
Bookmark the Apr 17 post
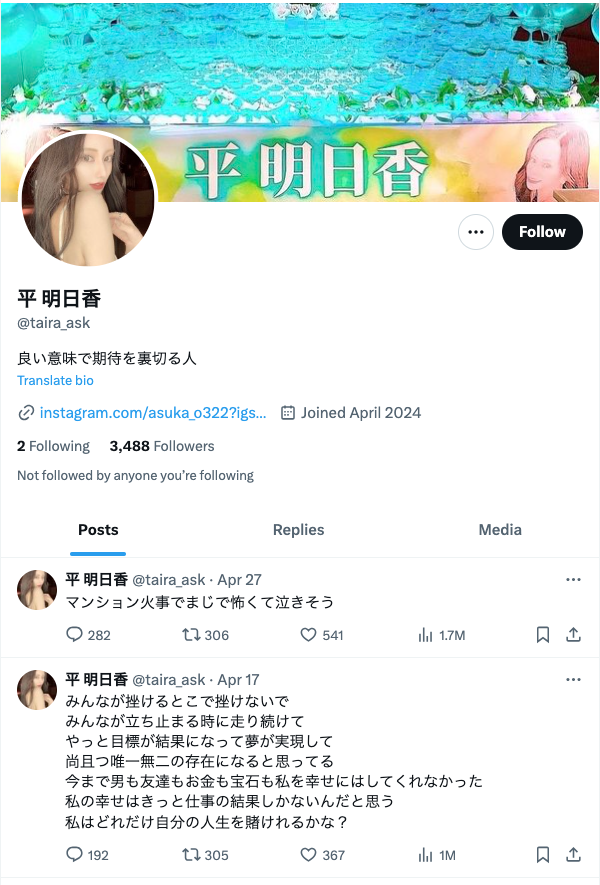click(x=542, y=855)
